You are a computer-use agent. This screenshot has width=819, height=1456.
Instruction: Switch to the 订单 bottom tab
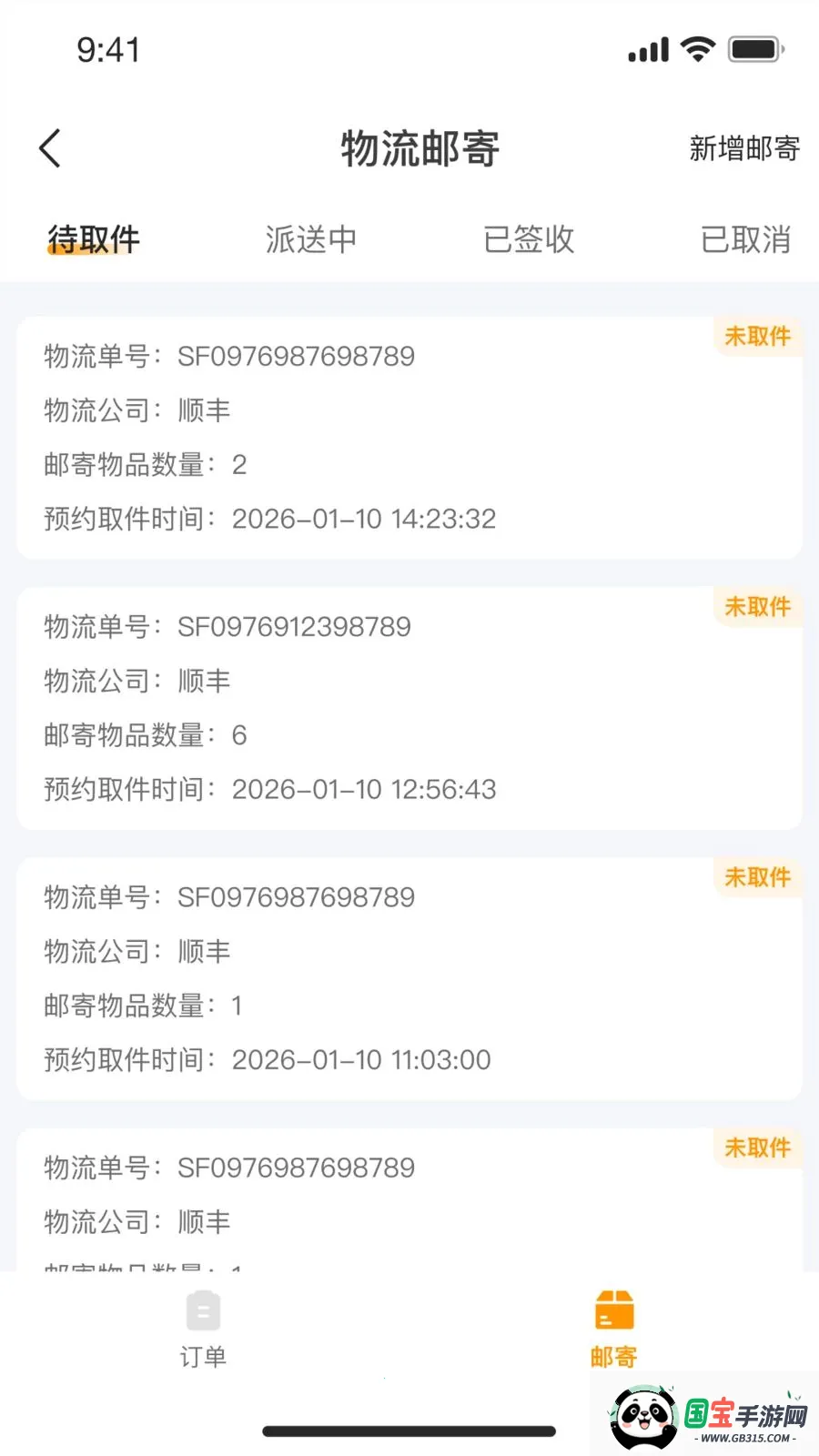pyautogui.click(x=203, y=1330)
